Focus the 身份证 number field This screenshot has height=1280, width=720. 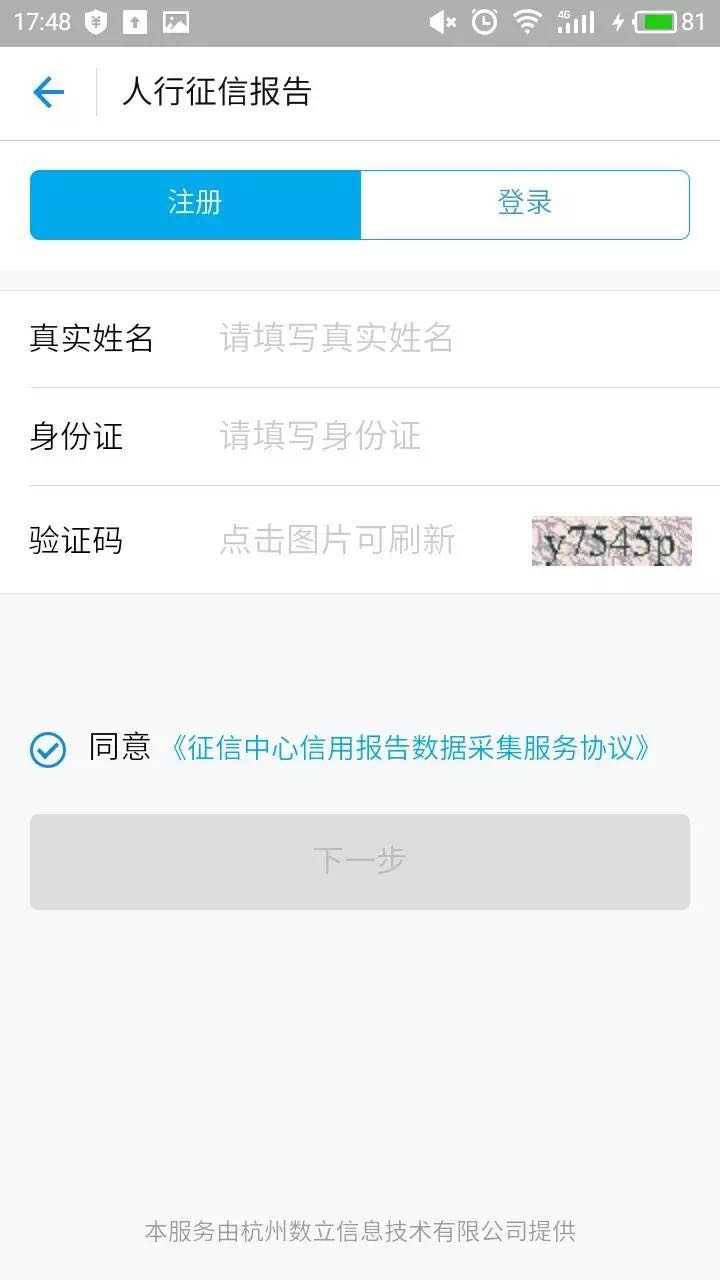460,436
